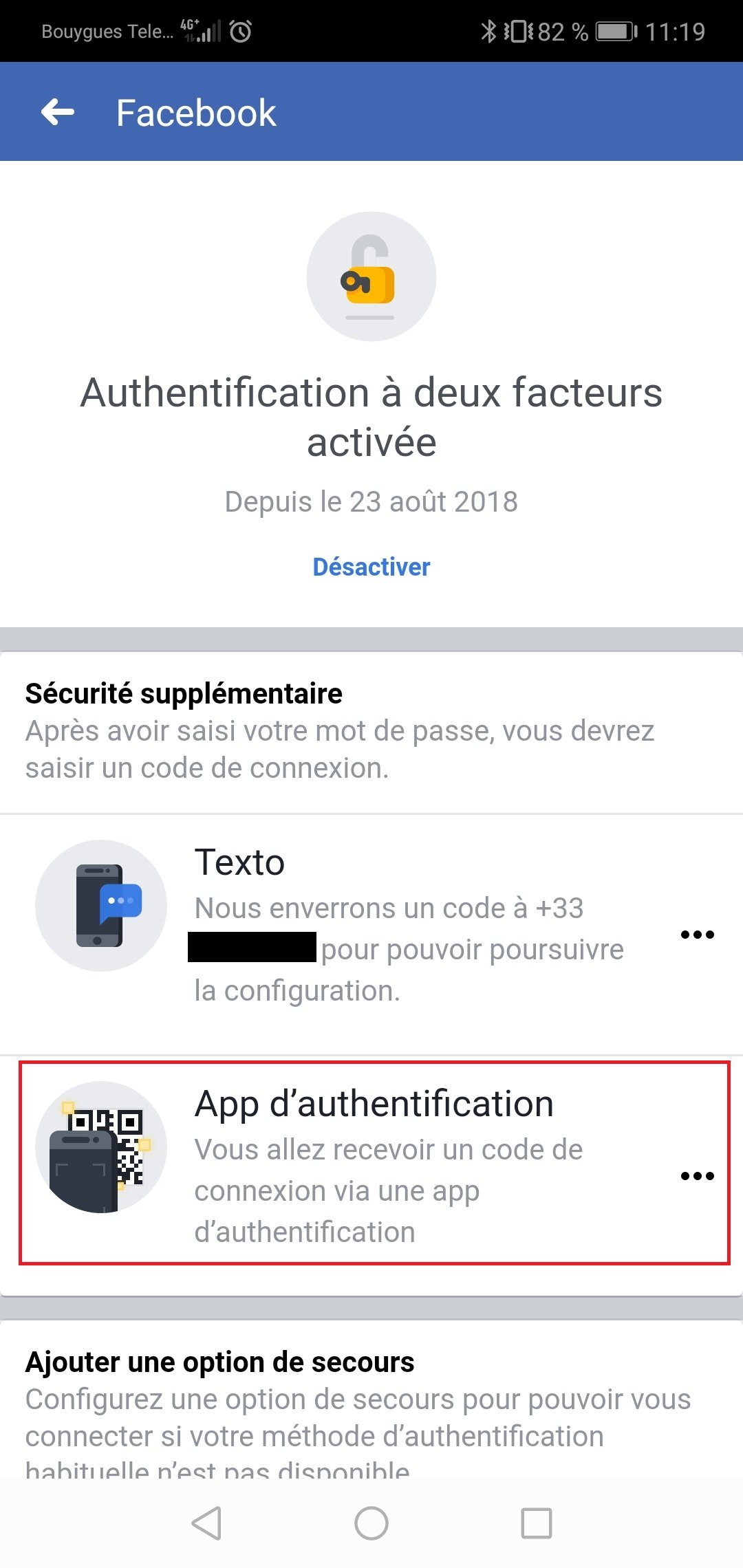Open three-dot options for Texto
Screen dimensions: 743x1568
pos(697,935)
